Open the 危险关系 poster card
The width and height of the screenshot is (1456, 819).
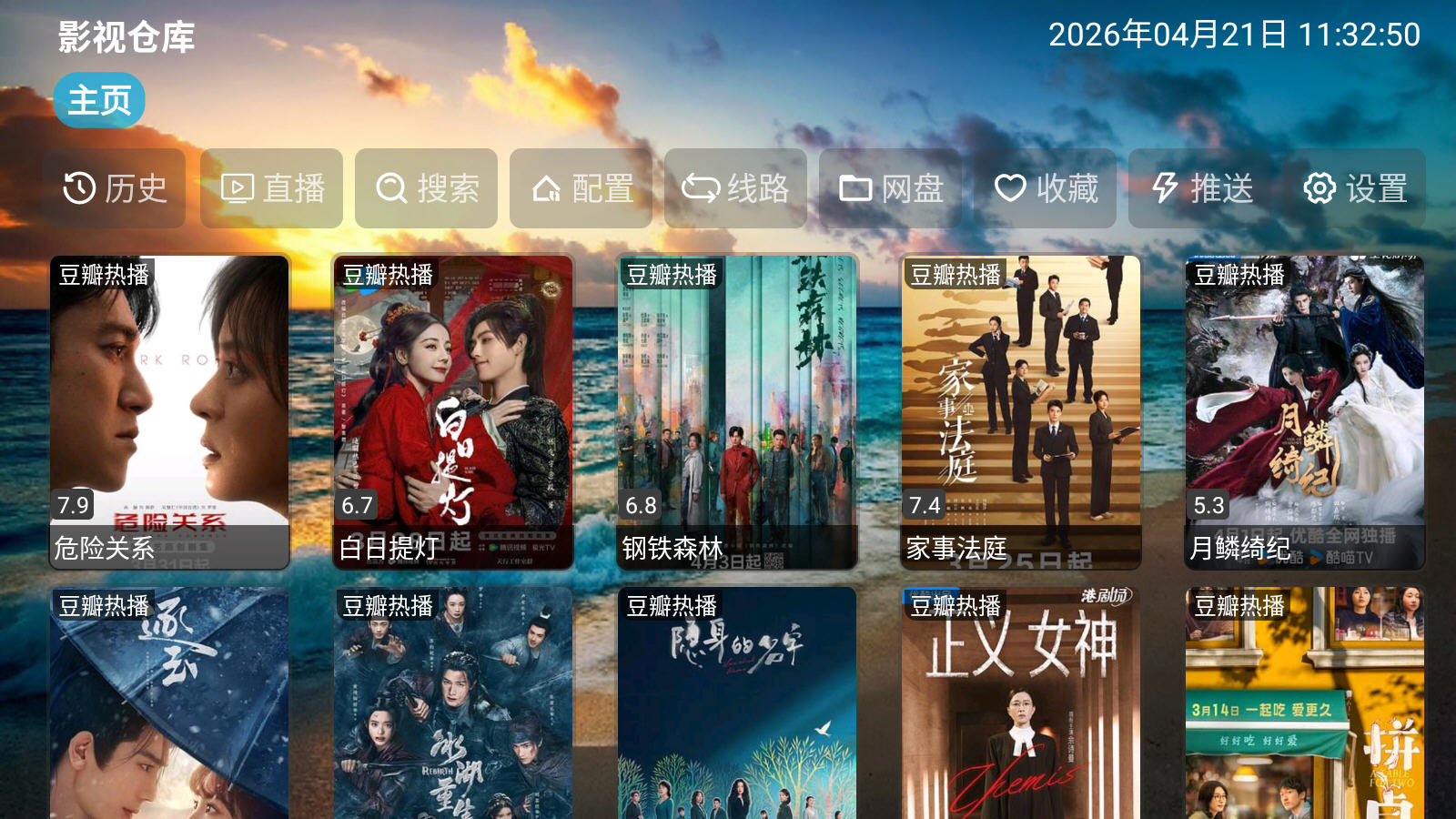(170, 412)
